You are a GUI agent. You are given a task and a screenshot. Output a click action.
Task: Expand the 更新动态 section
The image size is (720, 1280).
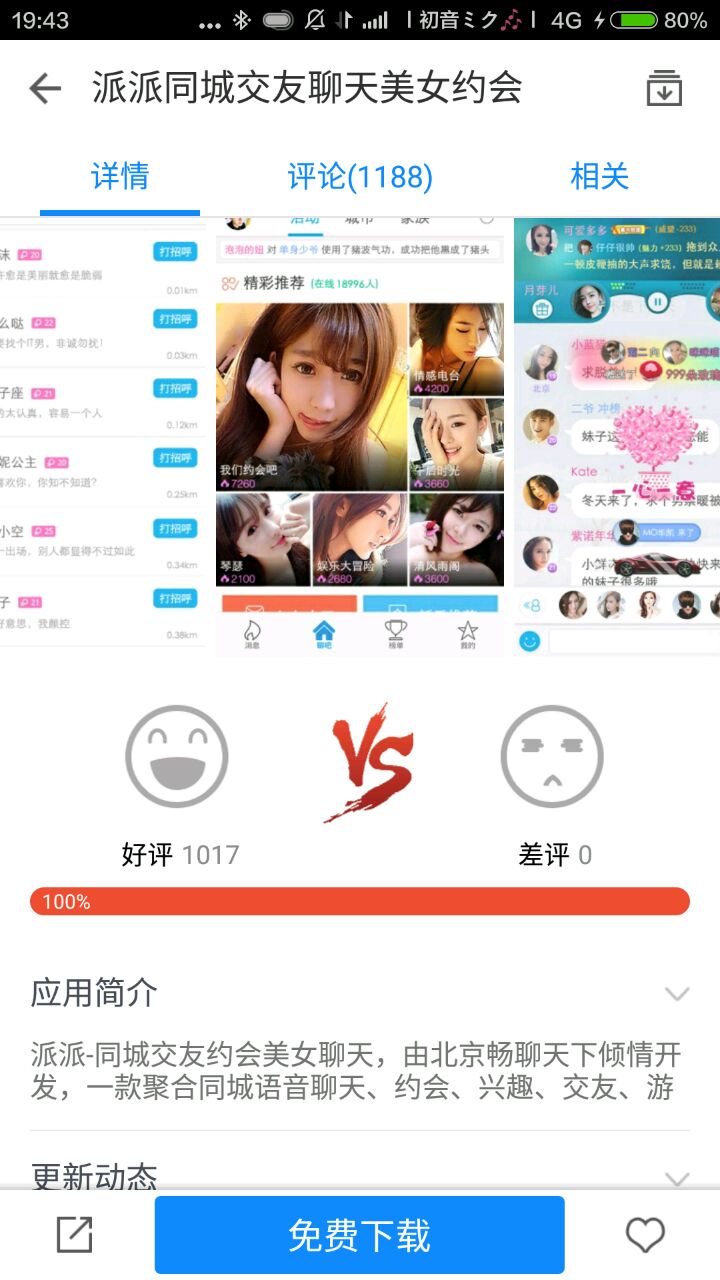(677, 1179)
